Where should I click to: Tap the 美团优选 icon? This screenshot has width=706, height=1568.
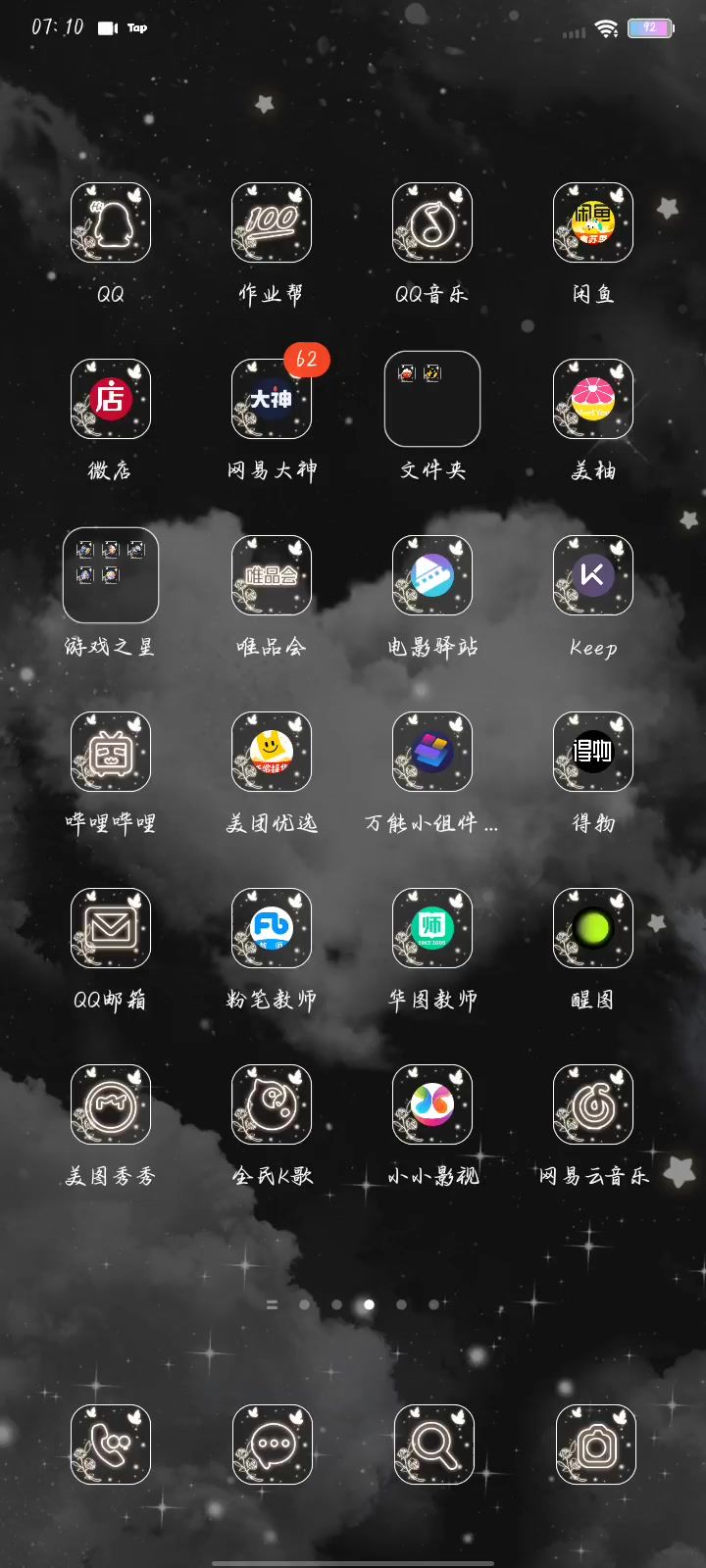pos(272,752)
